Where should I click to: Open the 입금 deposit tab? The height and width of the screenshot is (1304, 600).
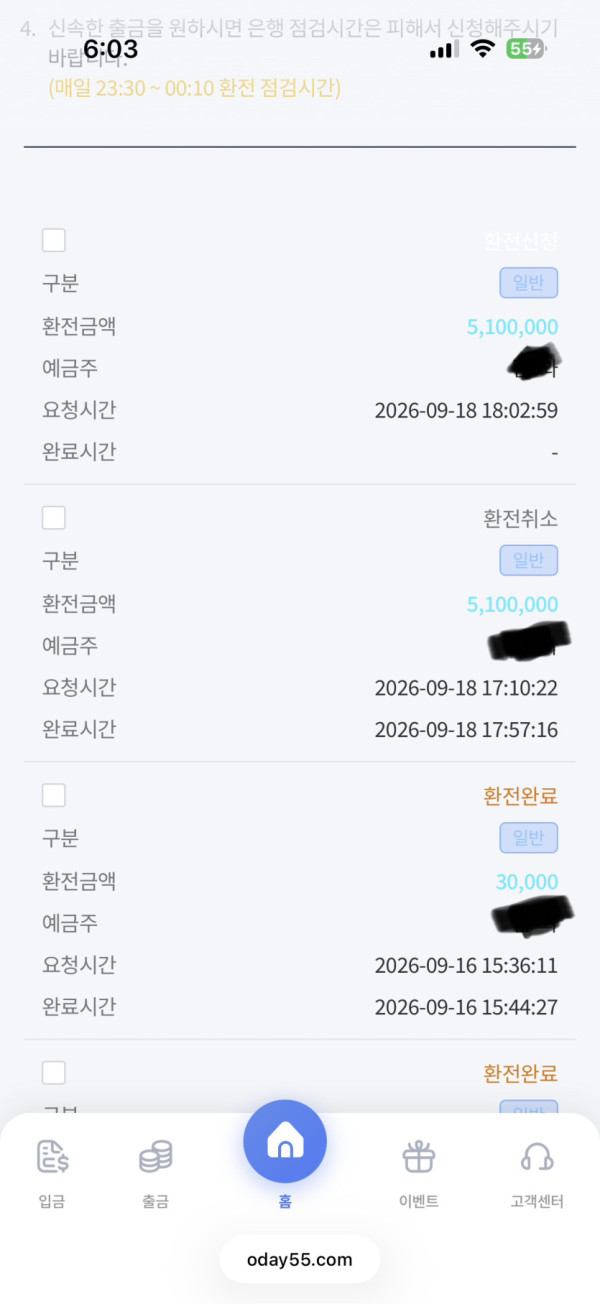pos(52,1173)
